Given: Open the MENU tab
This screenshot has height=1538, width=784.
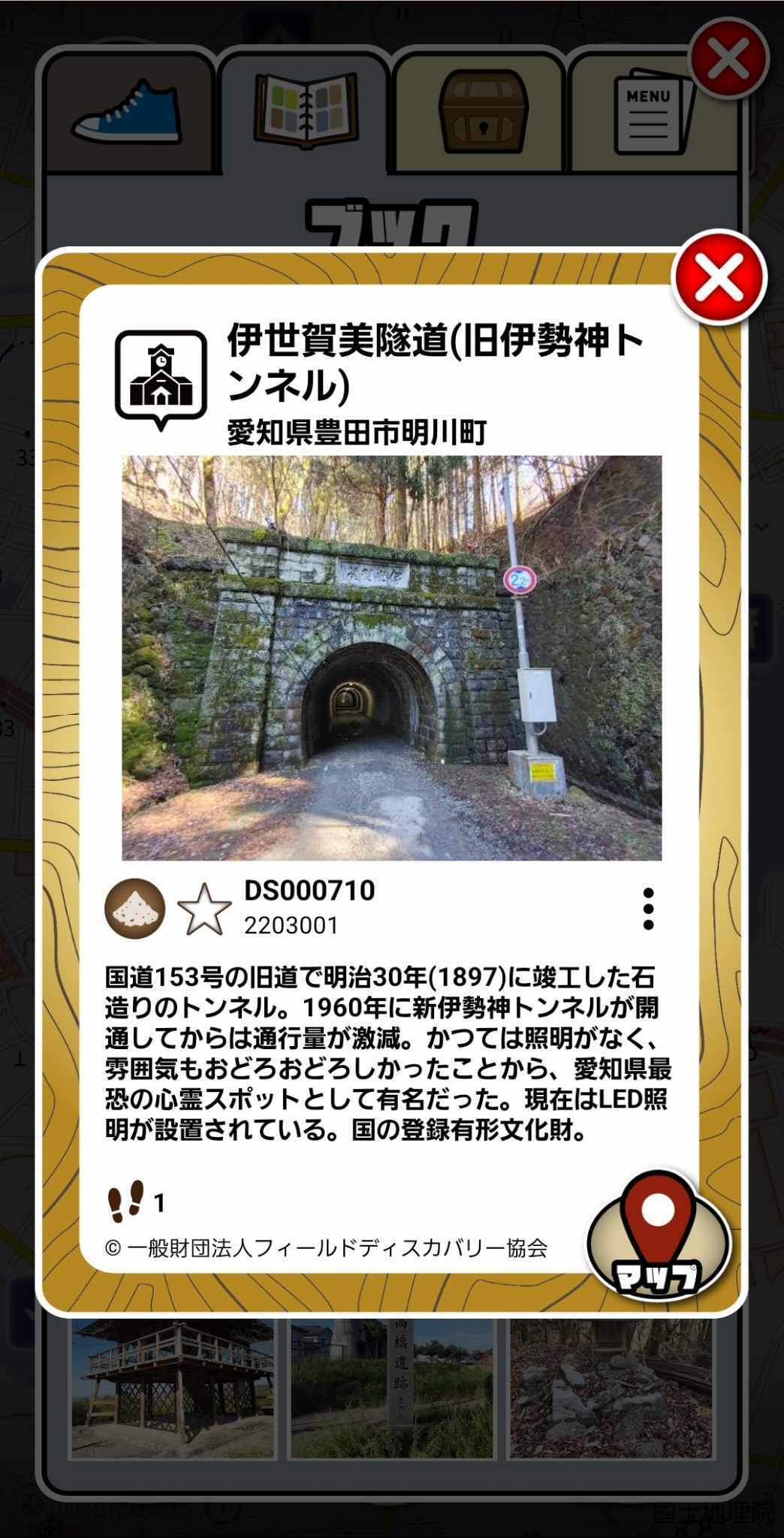Looking at the screenshot, I should click(650, 114).
